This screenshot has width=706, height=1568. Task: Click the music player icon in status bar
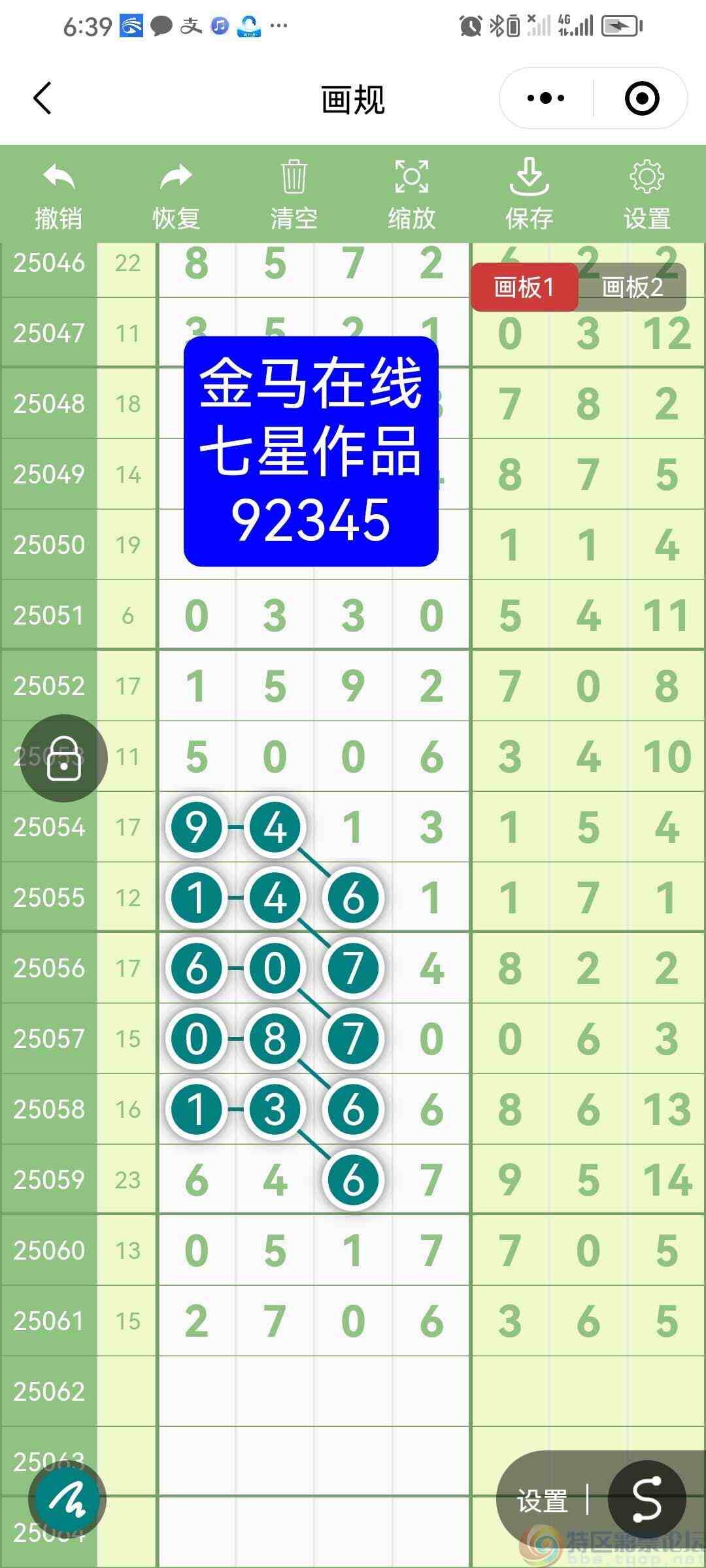click(219, 26)
